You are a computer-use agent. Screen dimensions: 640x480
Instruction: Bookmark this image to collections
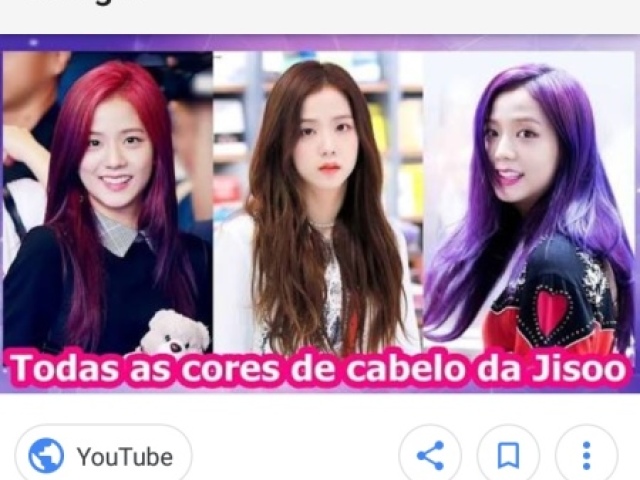click(x=508, y=456)
